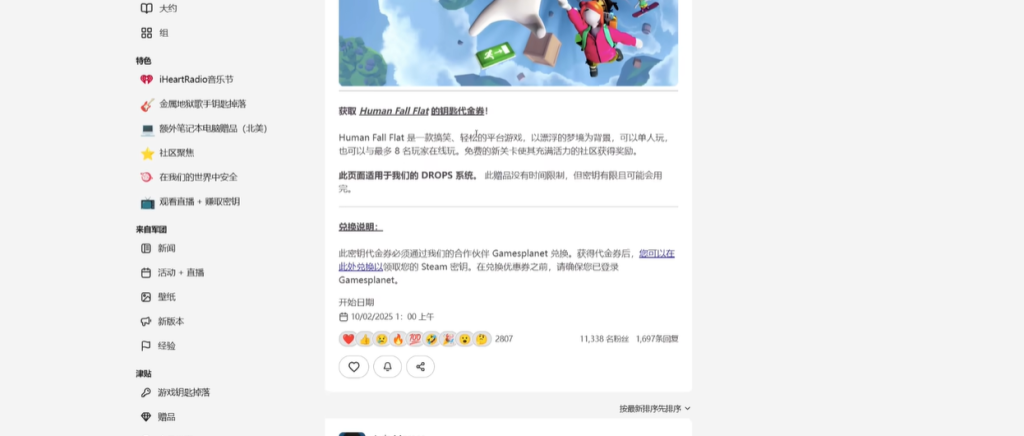Tap the notification bell under the post
Screen dimensions: 1024x436
pos(387,367)
